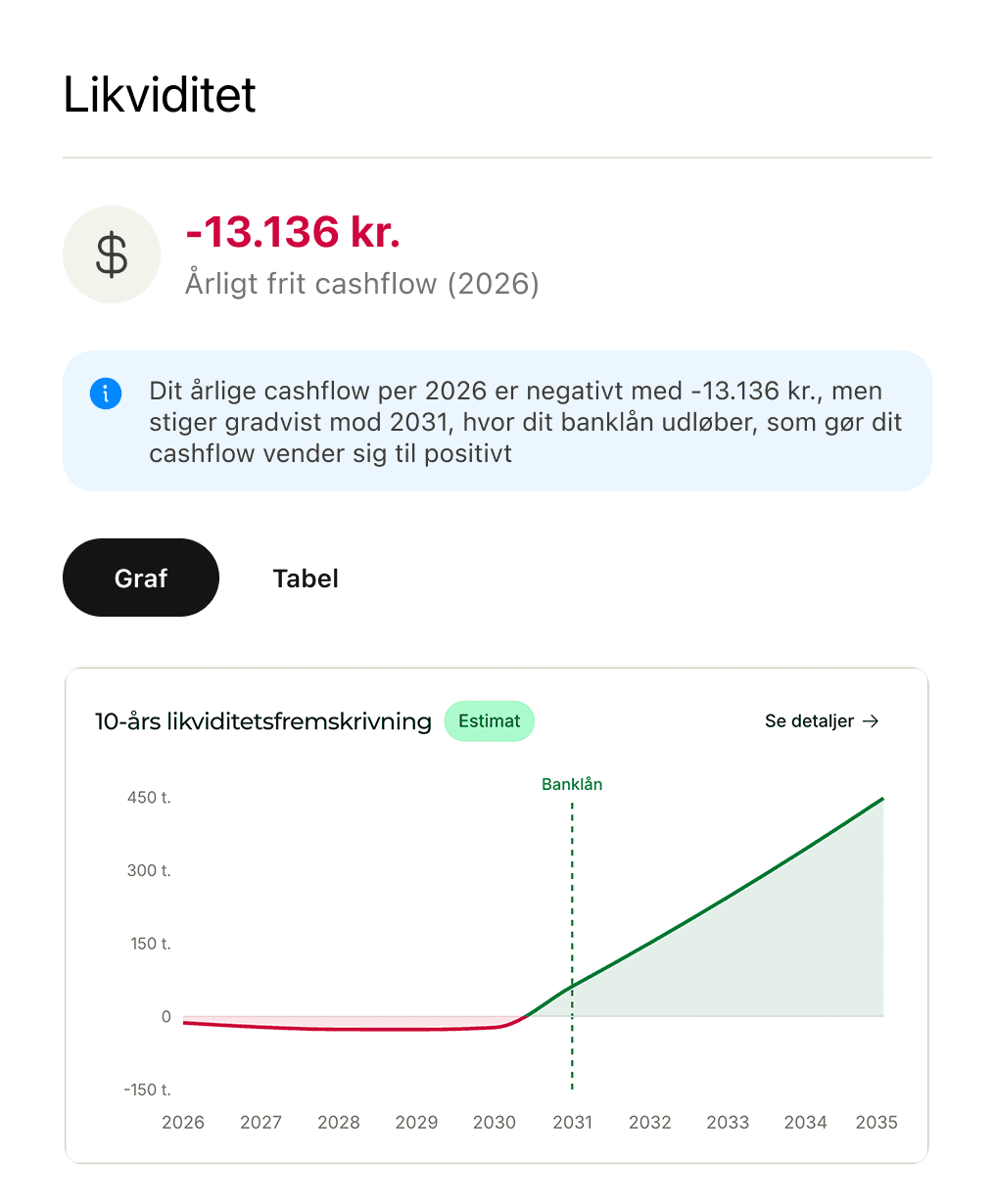Click the Estimat badge on the chart
This screenshot has width=995, height=1204.
[x=489, y=720]
